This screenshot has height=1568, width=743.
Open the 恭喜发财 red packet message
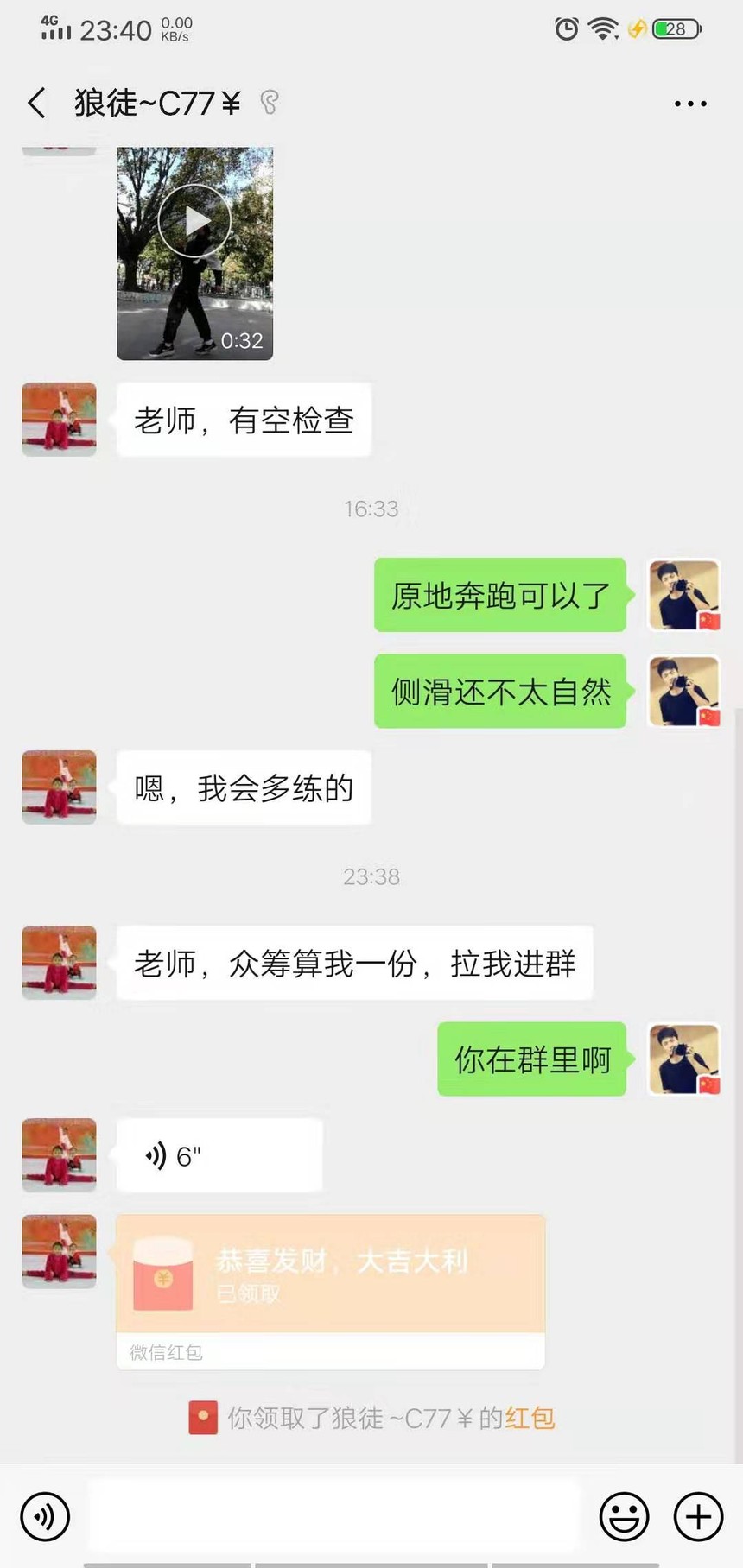(x=331, y=1292)
